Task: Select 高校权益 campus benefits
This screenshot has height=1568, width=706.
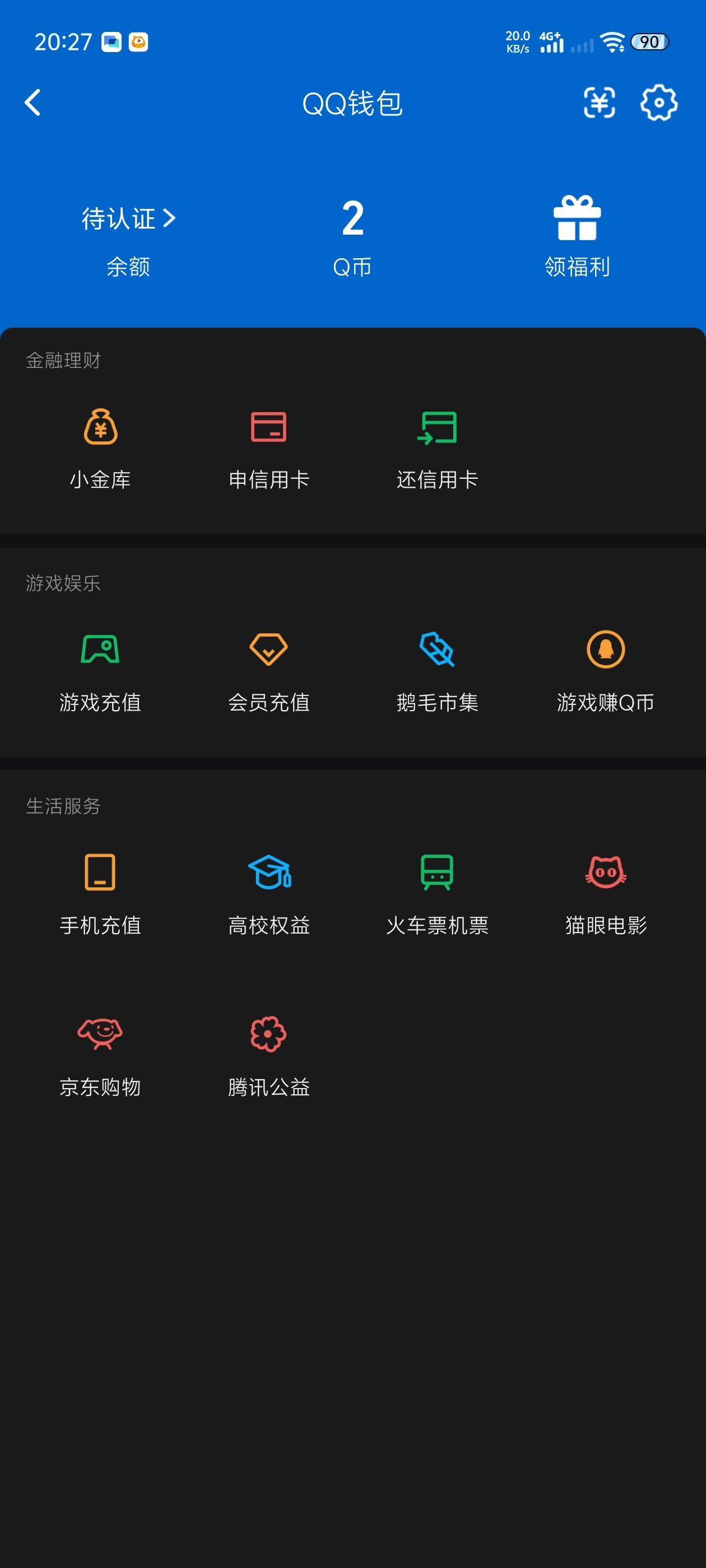Action: click(x=268, y=895)
